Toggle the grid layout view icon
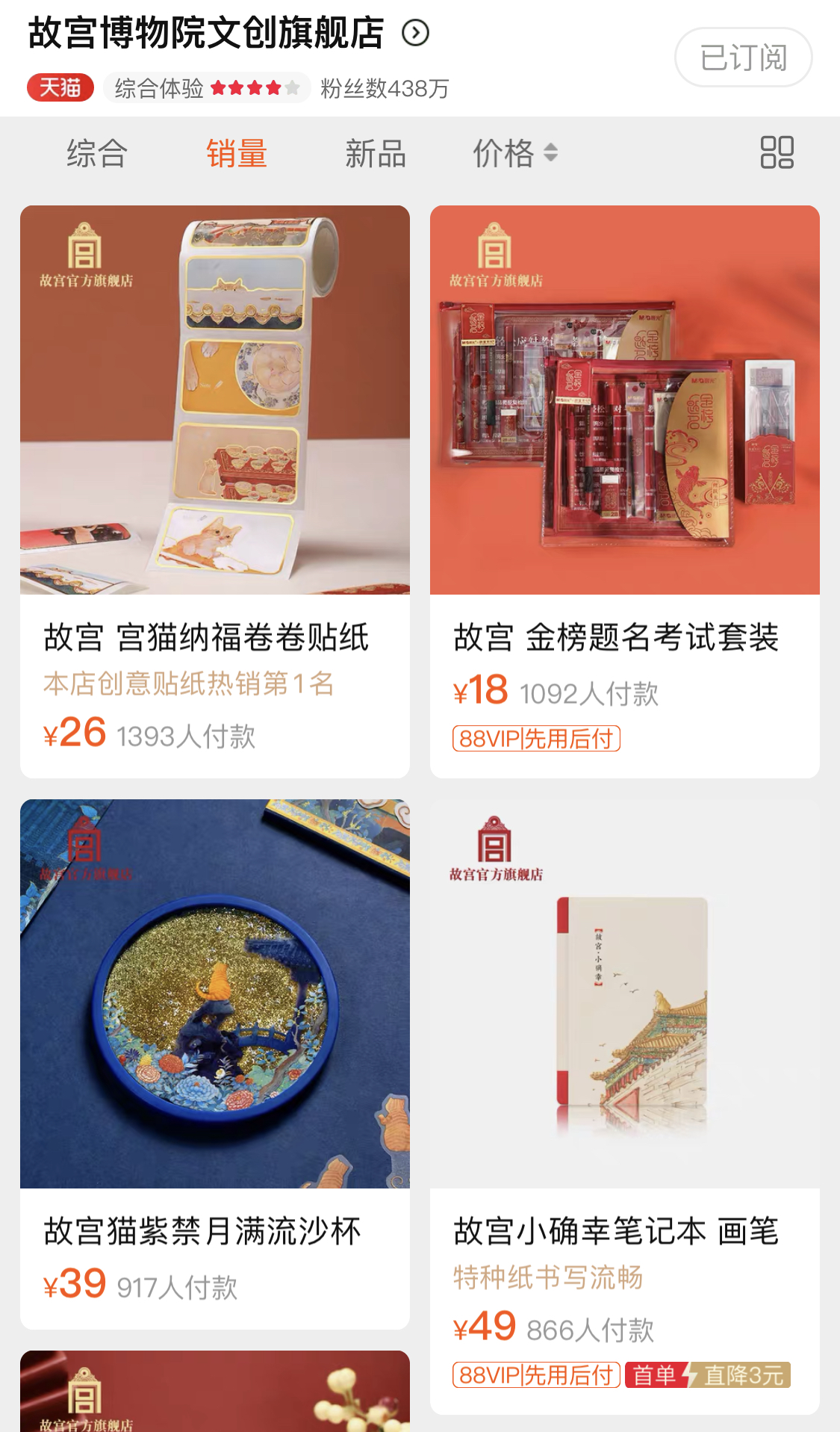This screenshot has width=840, height=1432. click(x=777, y=152)
